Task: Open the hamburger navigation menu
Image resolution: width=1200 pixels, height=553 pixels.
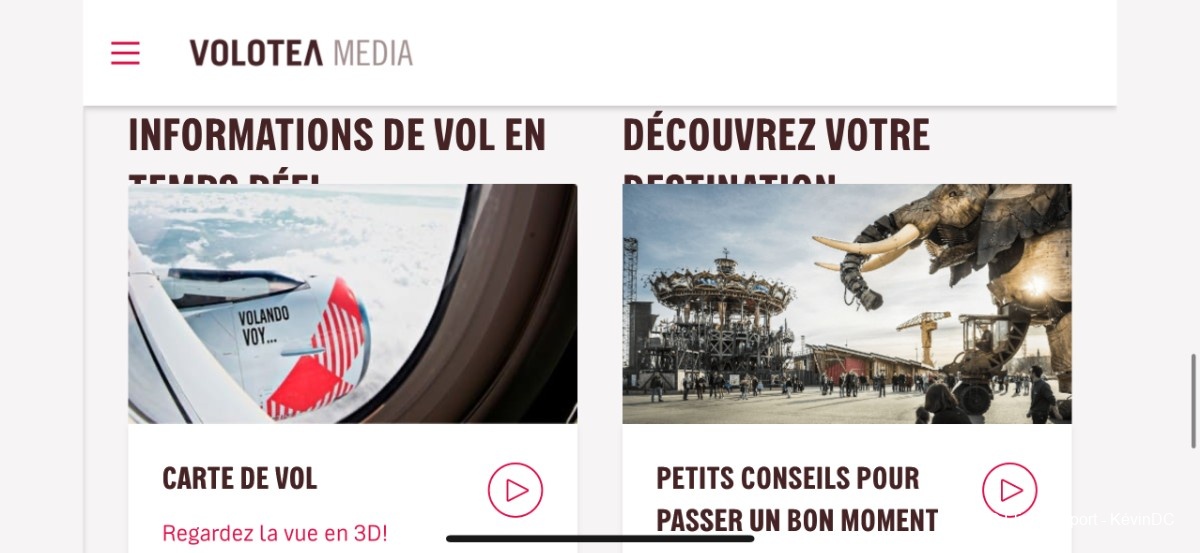Action: [x=125, y=53]
